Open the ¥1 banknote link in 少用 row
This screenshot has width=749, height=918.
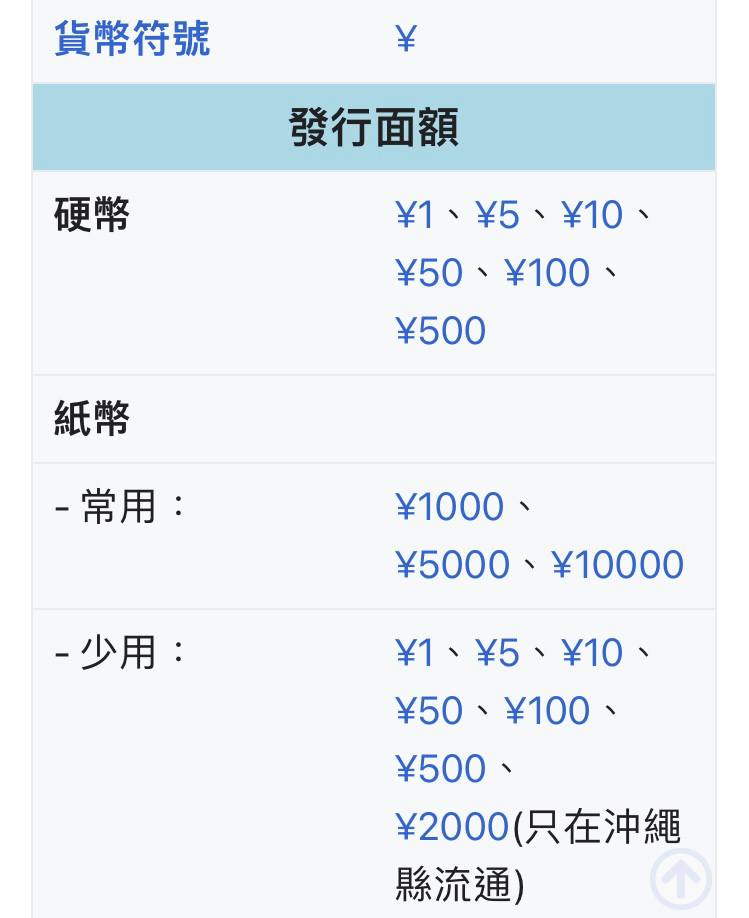tap(415, 653)
